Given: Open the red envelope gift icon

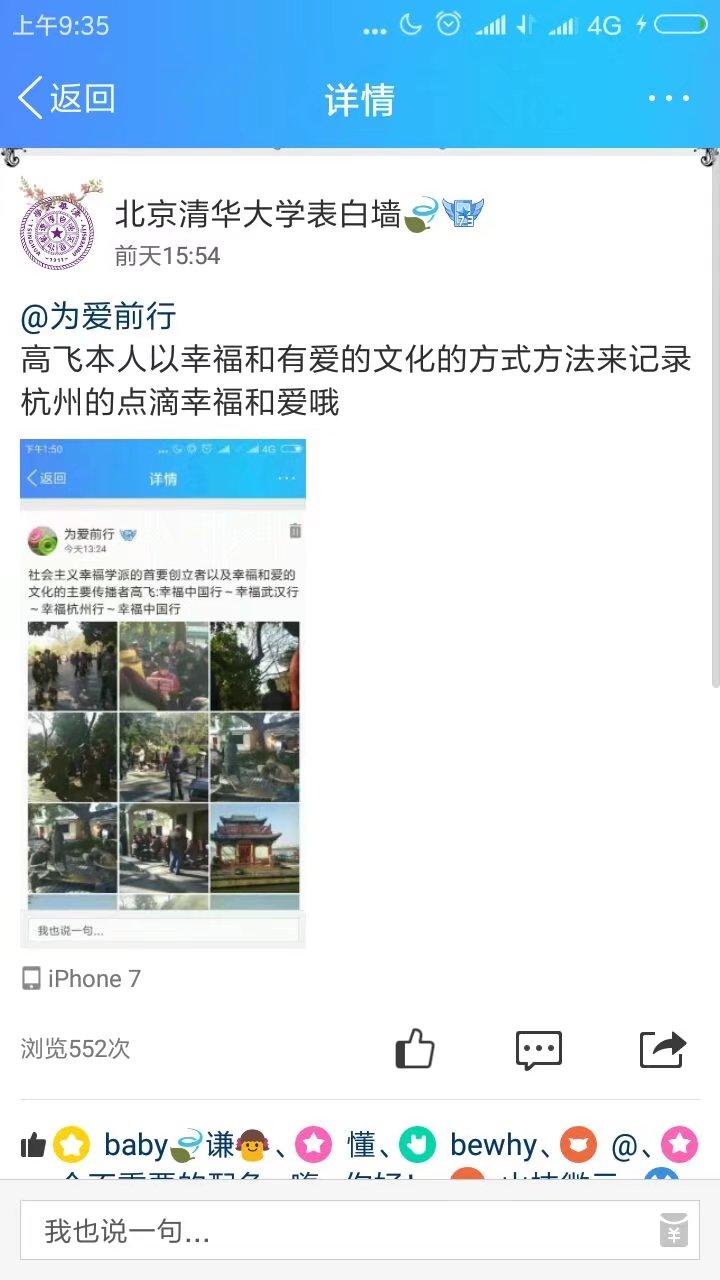Looking at the screenshot, I should [x=674, y=1231].
